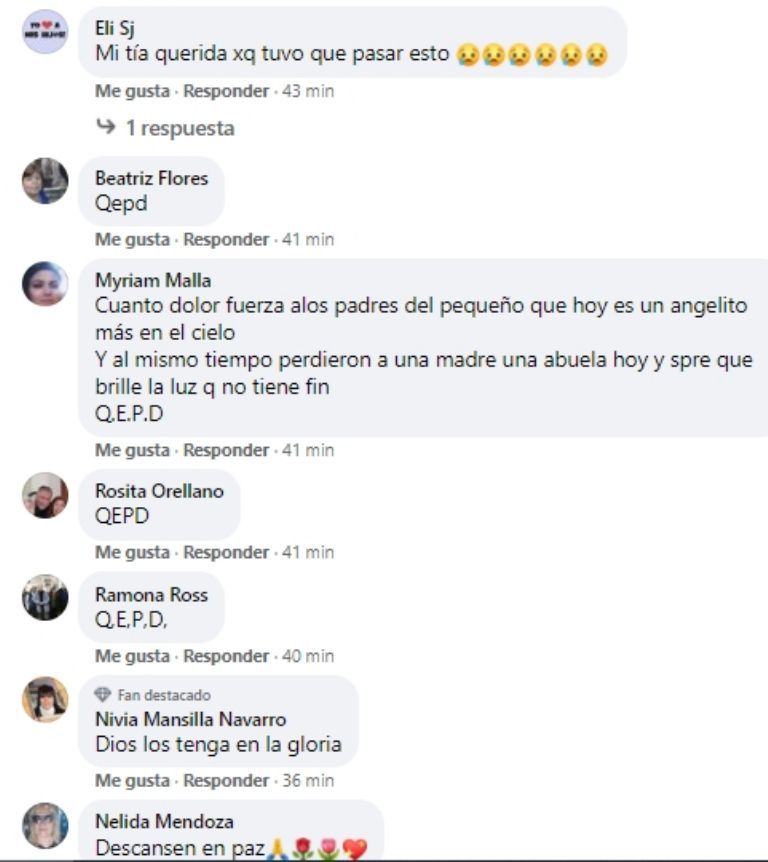Like Ramona Ross's comment
Viewport: 768px width, 862px height.
click(x=132, y=656)
